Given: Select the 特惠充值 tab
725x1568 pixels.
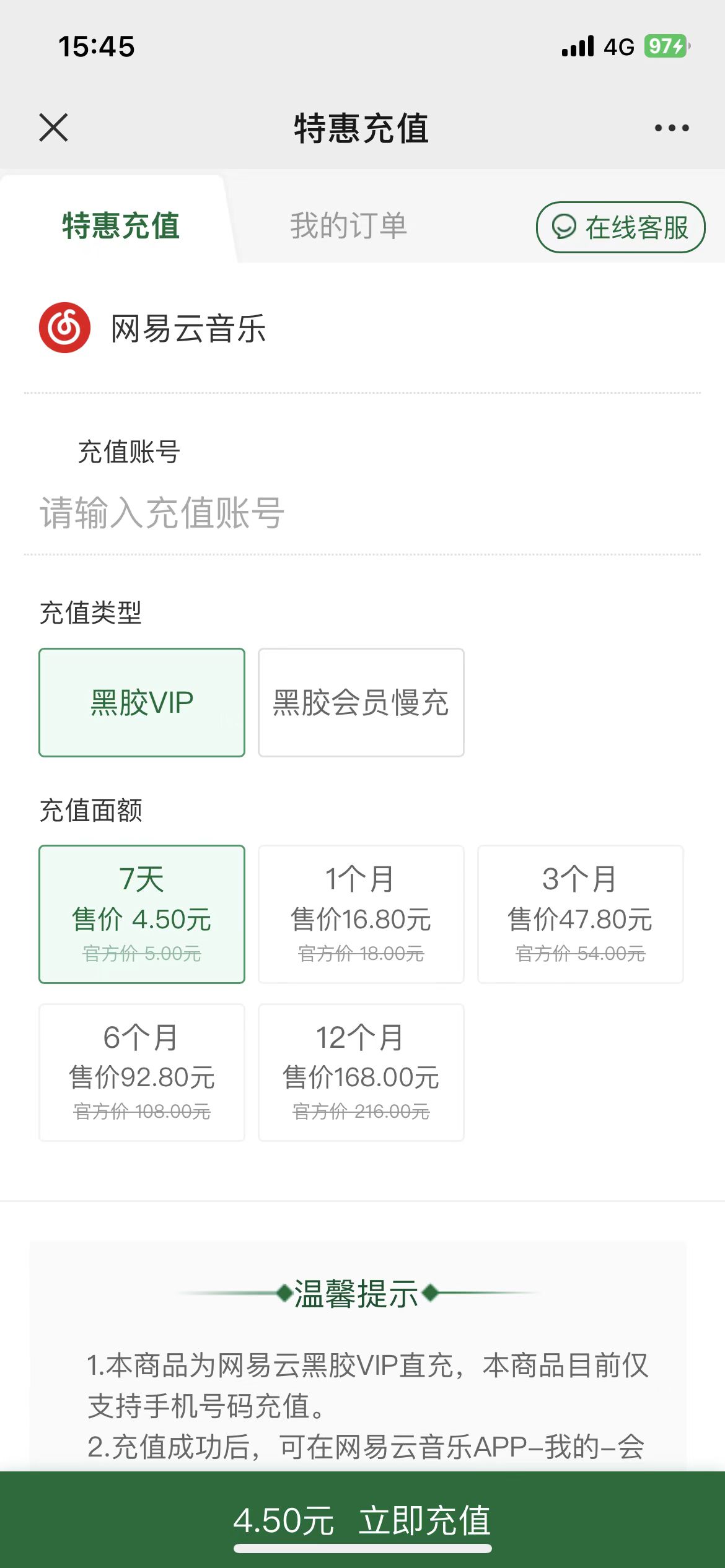Looking at the screenshot, I should (x=121, y=225).
